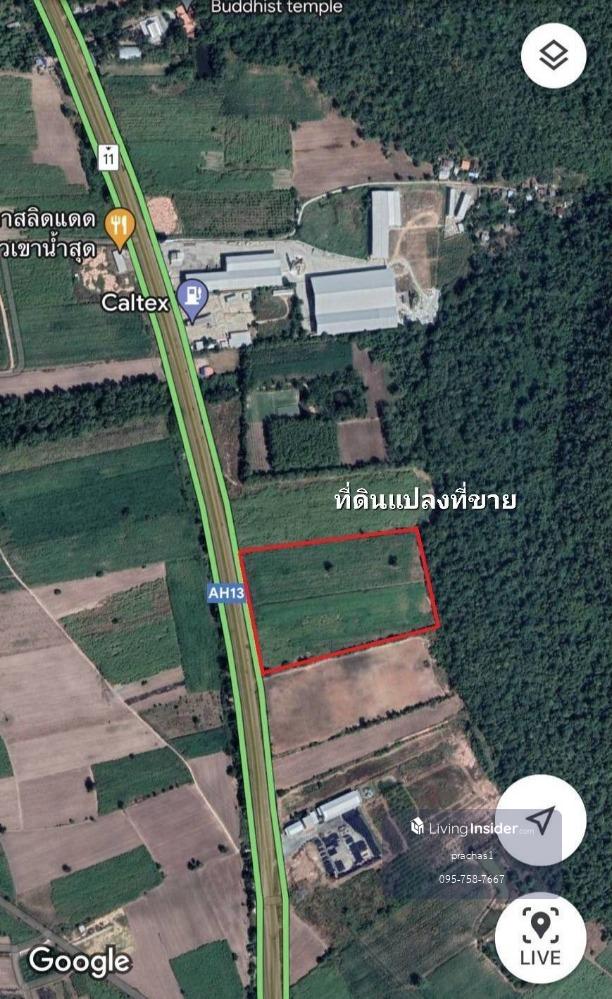Select the Caltex gas station pin

pyautogui.click(x=192, y=297)
